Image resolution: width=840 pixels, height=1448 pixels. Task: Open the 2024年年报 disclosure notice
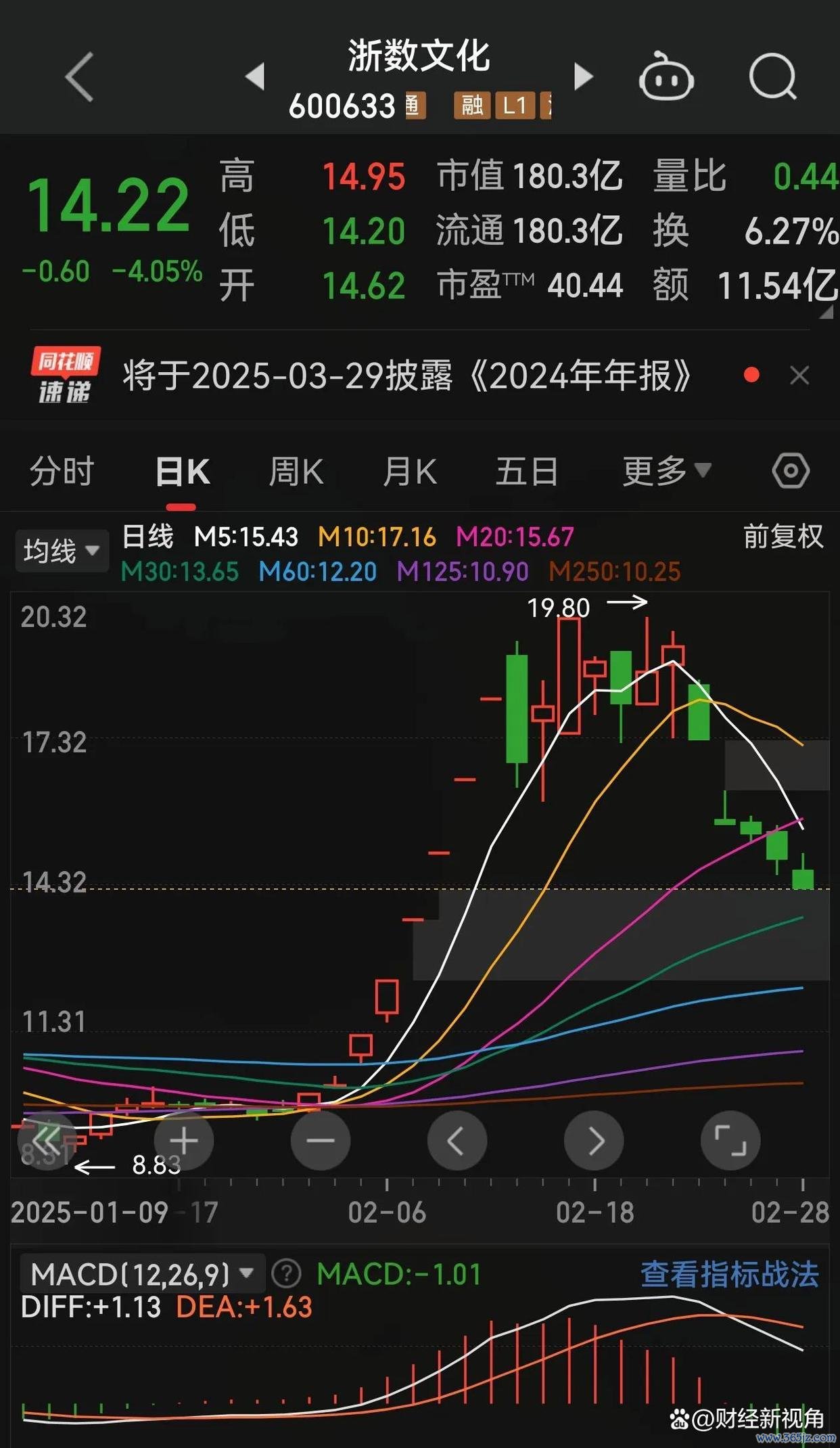(407, 376)
